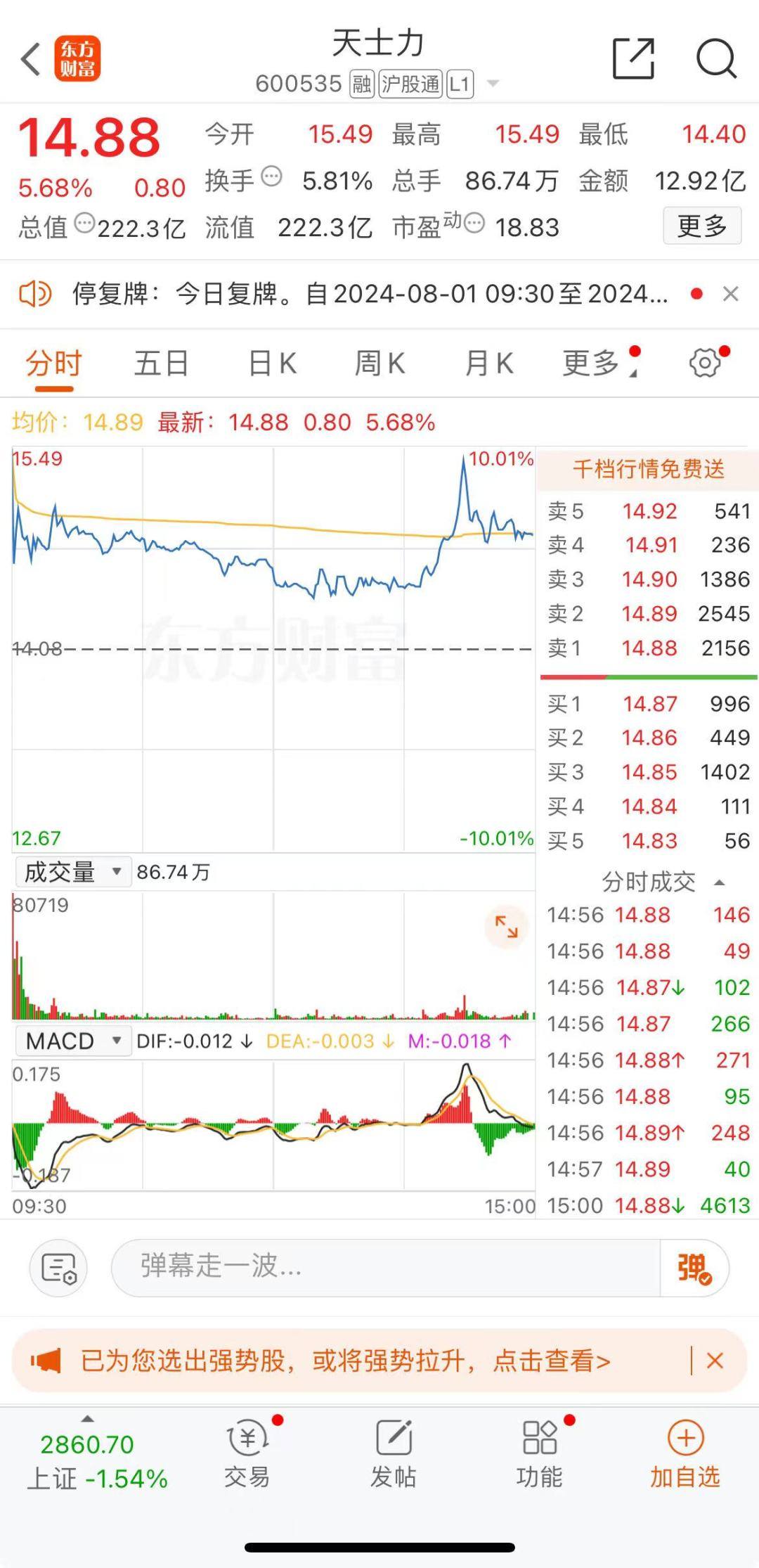
Task: Expand the 更多 chart periods tab
Action: coord(594,364)
